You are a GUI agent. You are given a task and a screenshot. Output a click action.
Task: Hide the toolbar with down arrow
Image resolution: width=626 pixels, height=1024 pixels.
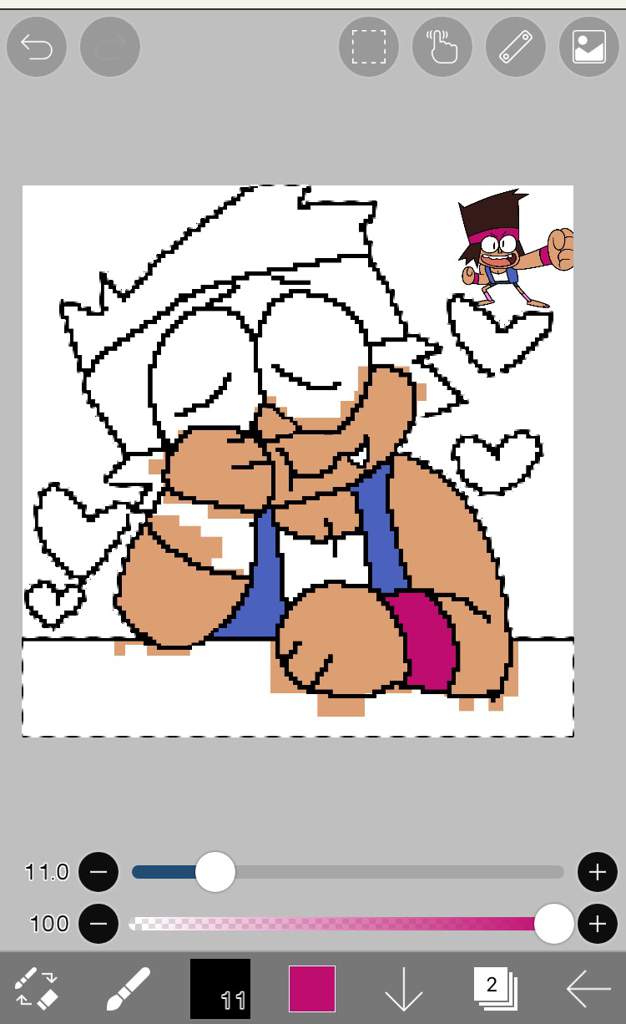[x=404, y=988]
